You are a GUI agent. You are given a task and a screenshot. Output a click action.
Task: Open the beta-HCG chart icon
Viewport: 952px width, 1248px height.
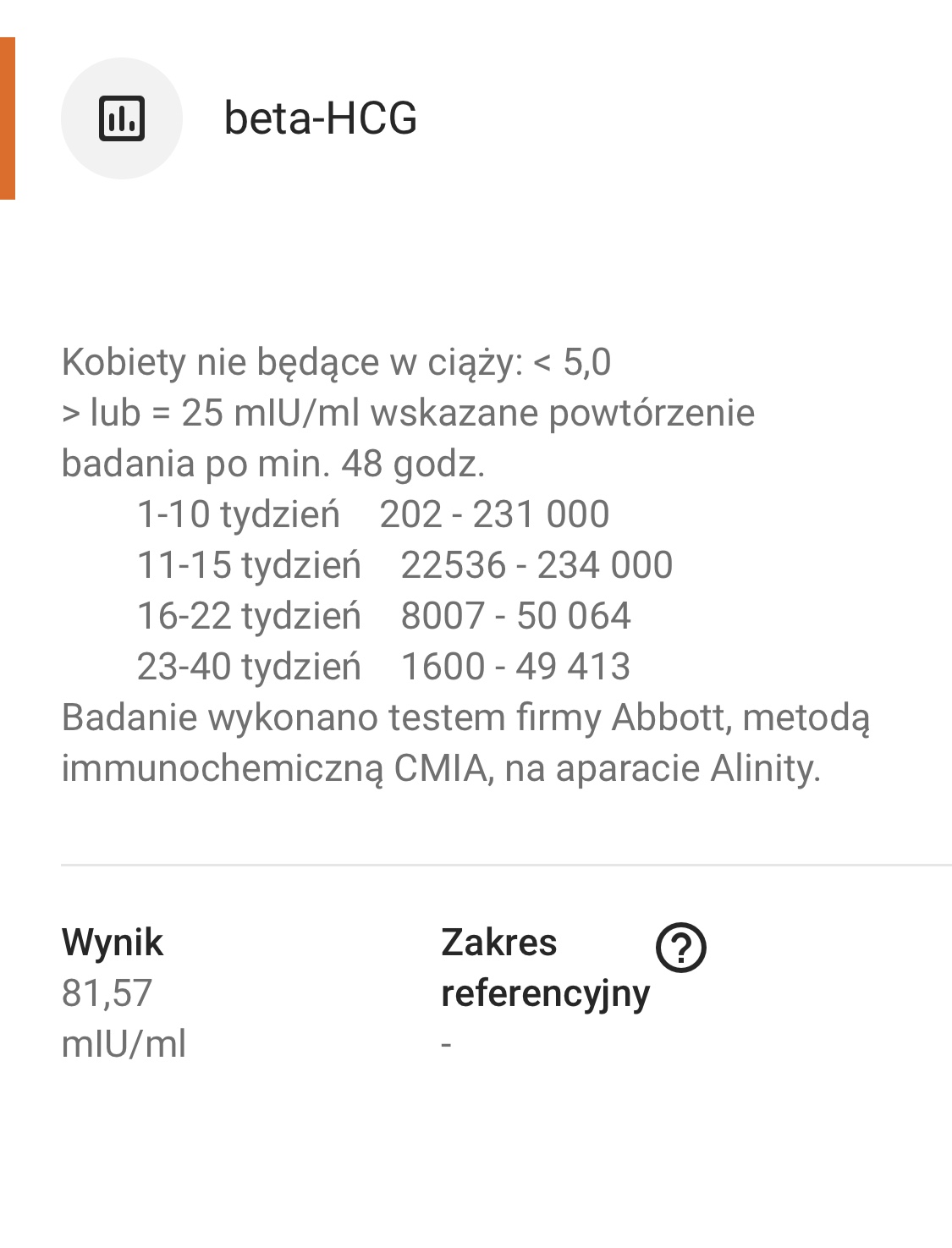click(x=122, y=118)
